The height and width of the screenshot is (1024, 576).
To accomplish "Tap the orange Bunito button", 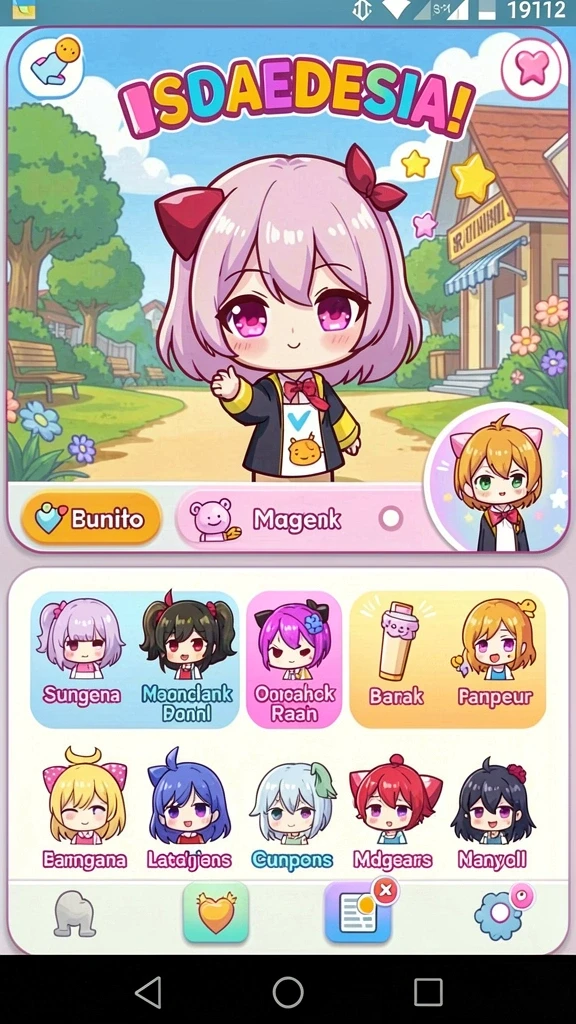I will [91, 519].
